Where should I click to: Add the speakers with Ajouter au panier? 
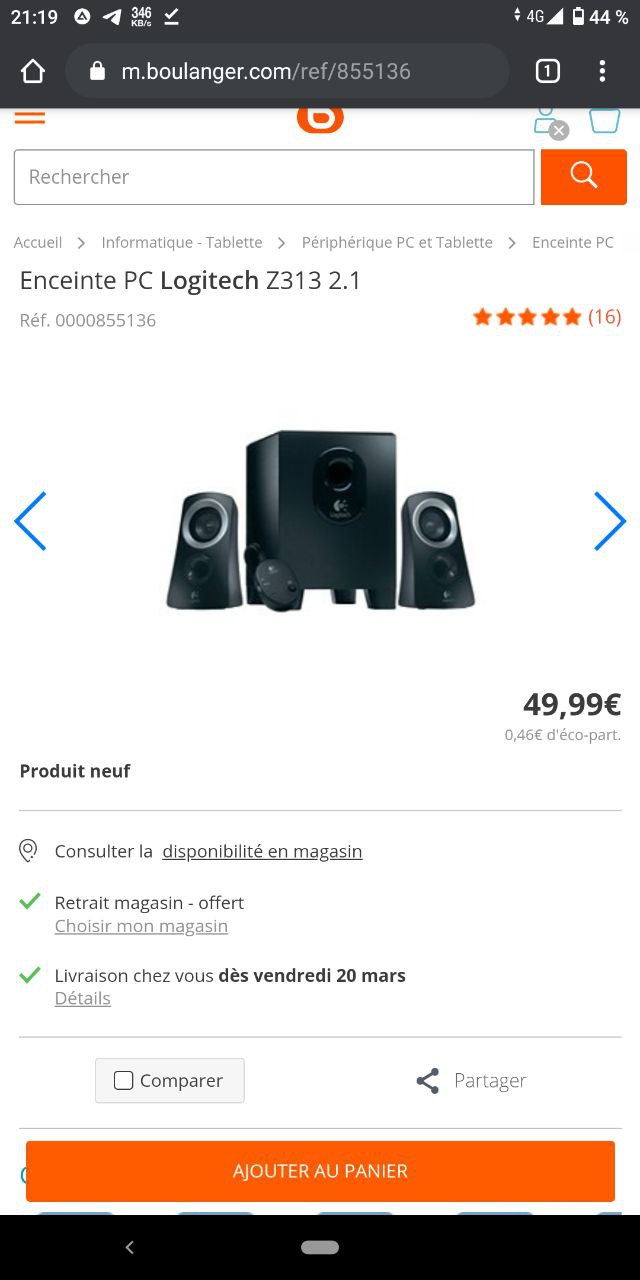(x=320, y=1171)
